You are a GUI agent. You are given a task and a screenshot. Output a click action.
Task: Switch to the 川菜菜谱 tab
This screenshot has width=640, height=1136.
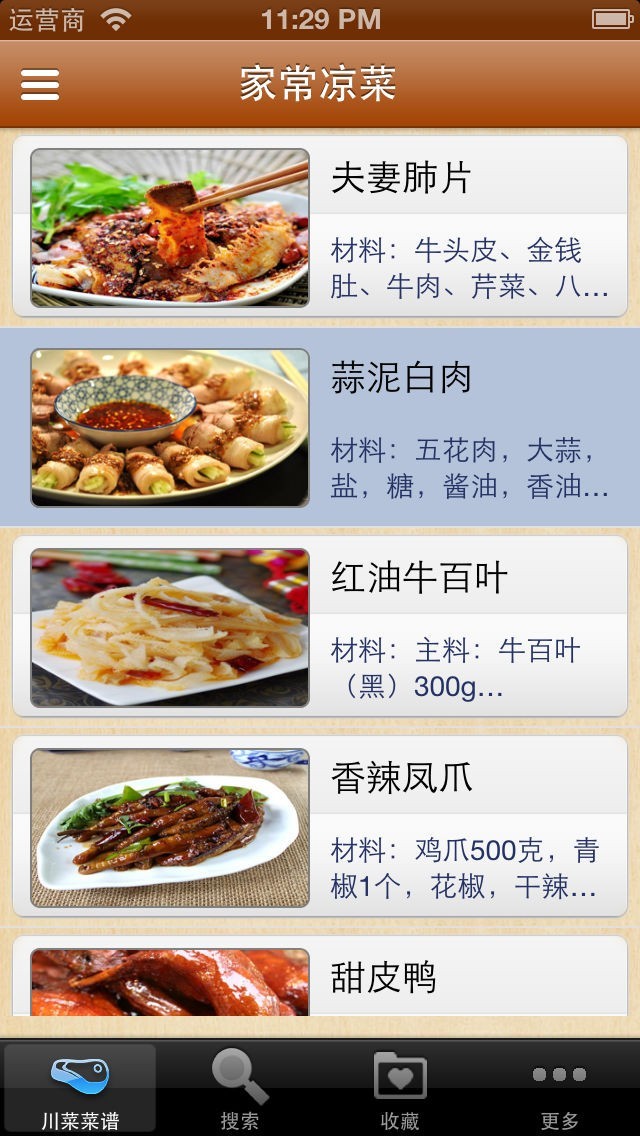80,1088
